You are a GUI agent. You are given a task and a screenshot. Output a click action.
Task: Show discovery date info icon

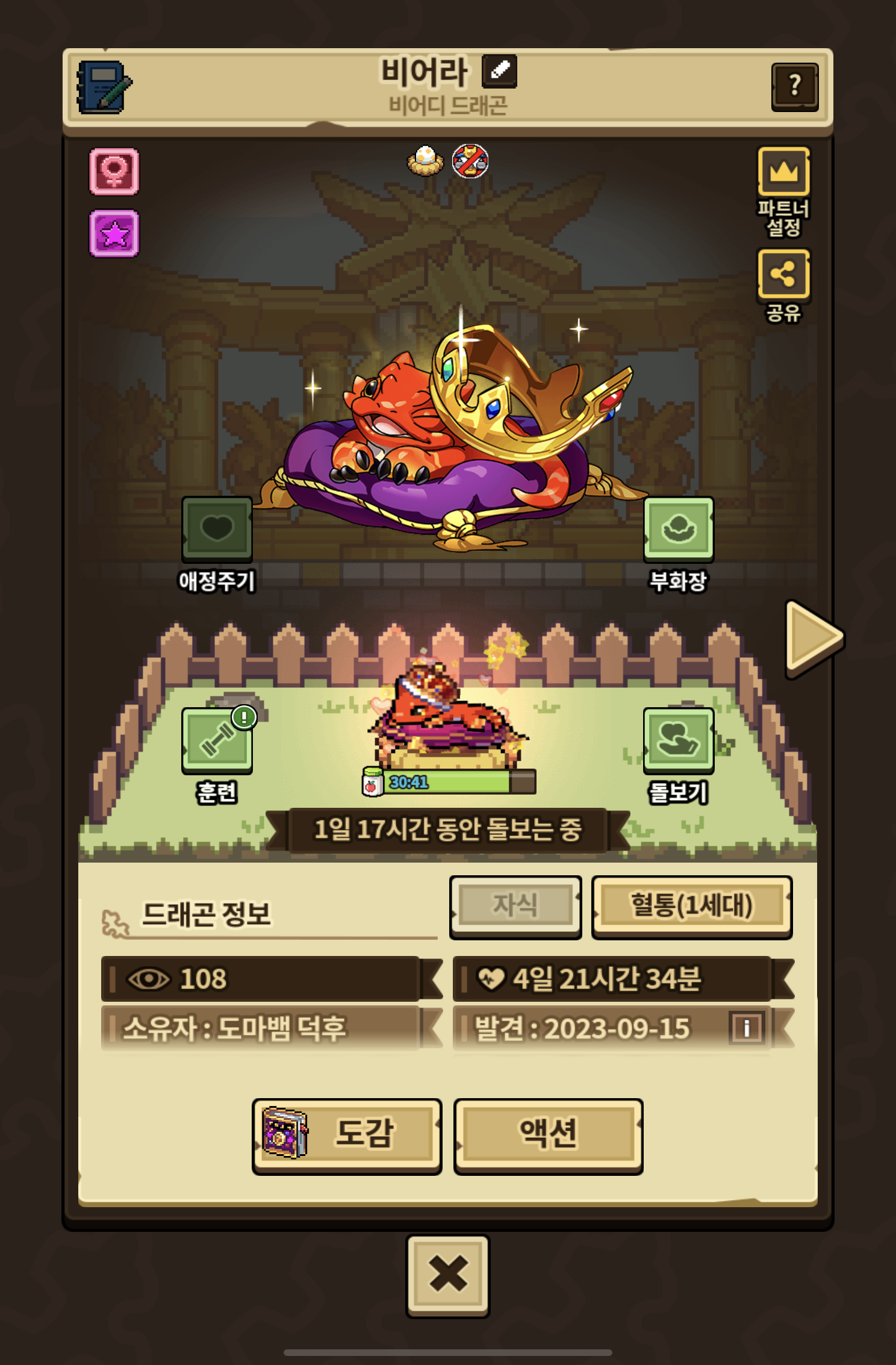coord(747,1028)
